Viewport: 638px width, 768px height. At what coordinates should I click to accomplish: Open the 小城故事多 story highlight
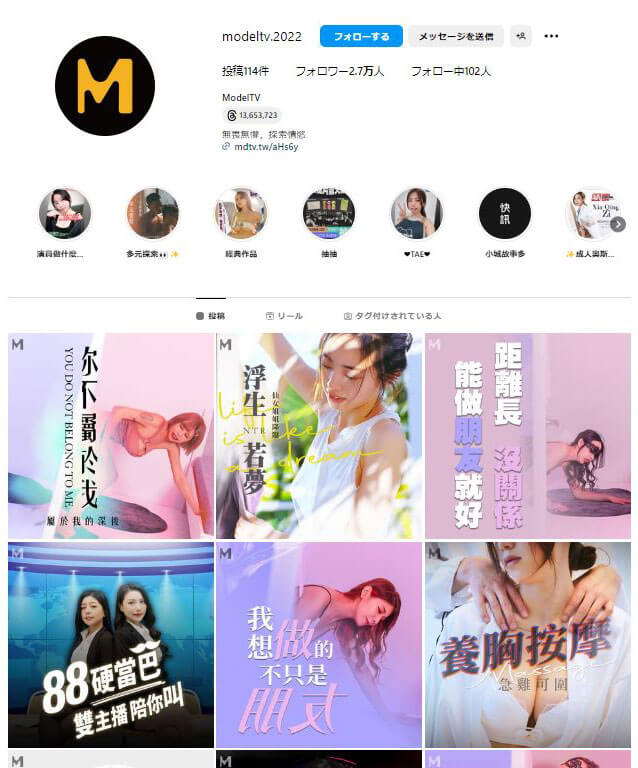[x=504, y=213]
